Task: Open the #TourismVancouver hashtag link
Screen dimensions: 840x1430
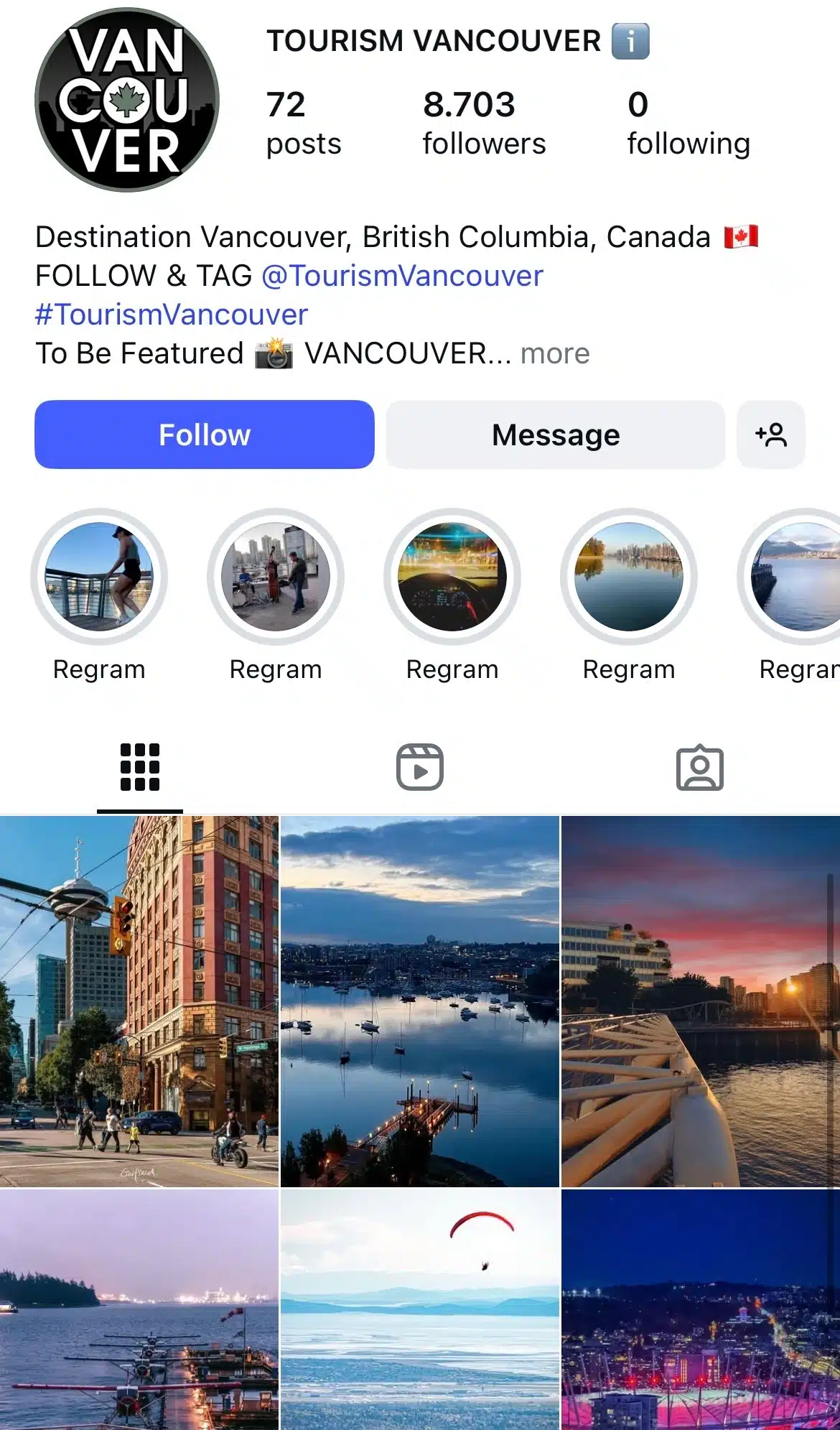Action: point(171,315)
